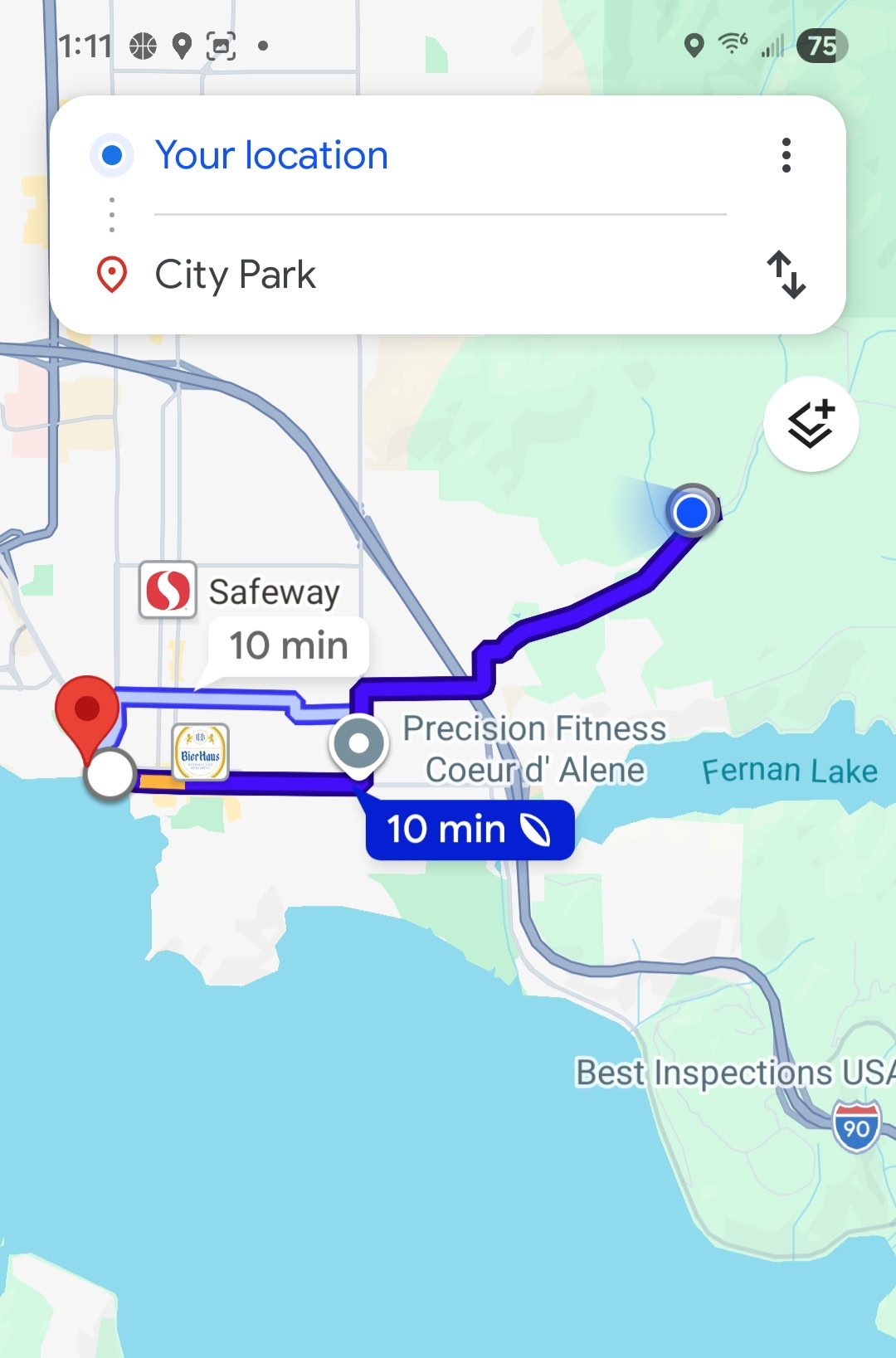The height and width of the screenshot is (1358, 896).
Task: Tap the fuel-efficient 10 min route label
Action: coord(469,830)
